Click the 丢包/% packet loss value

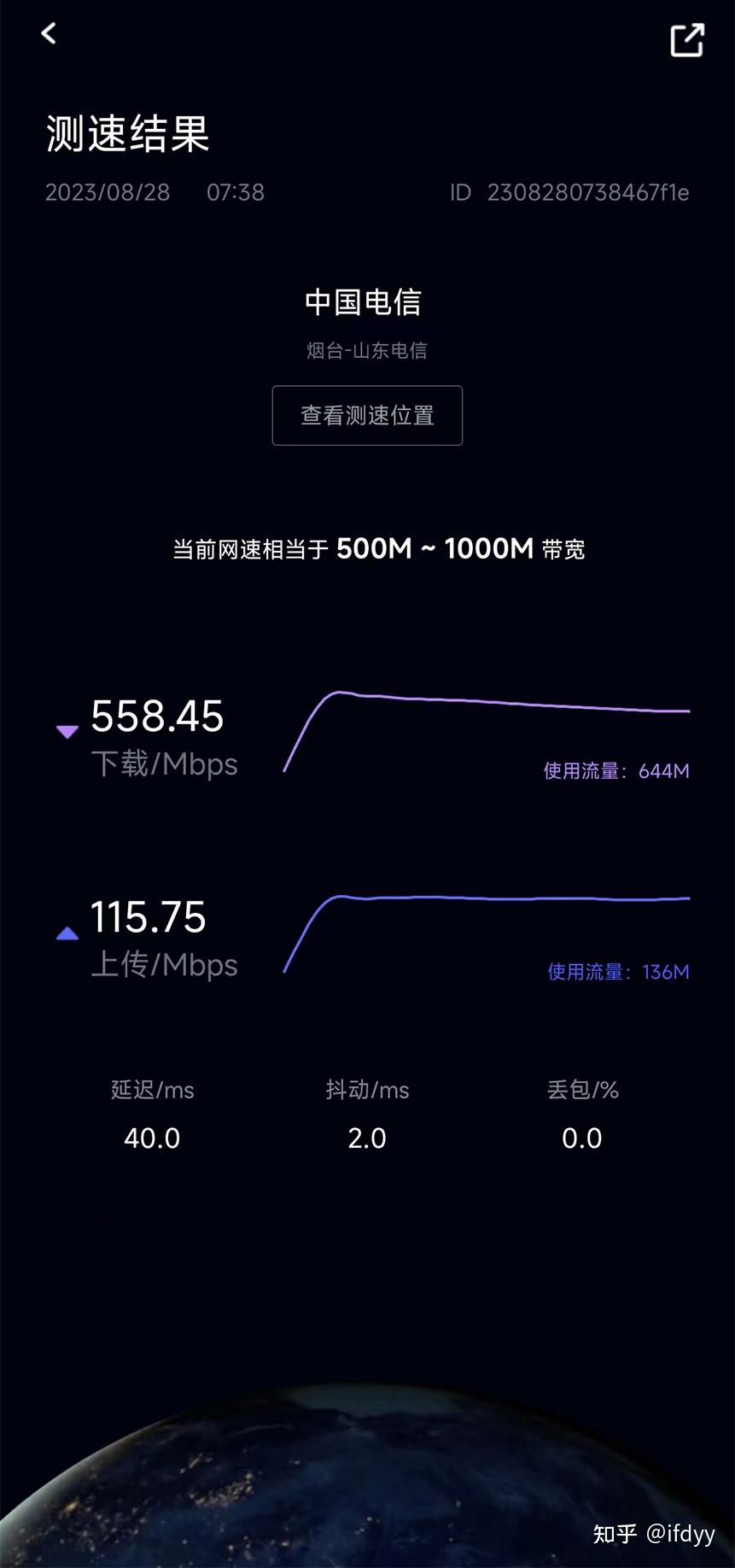(580, 1138)
